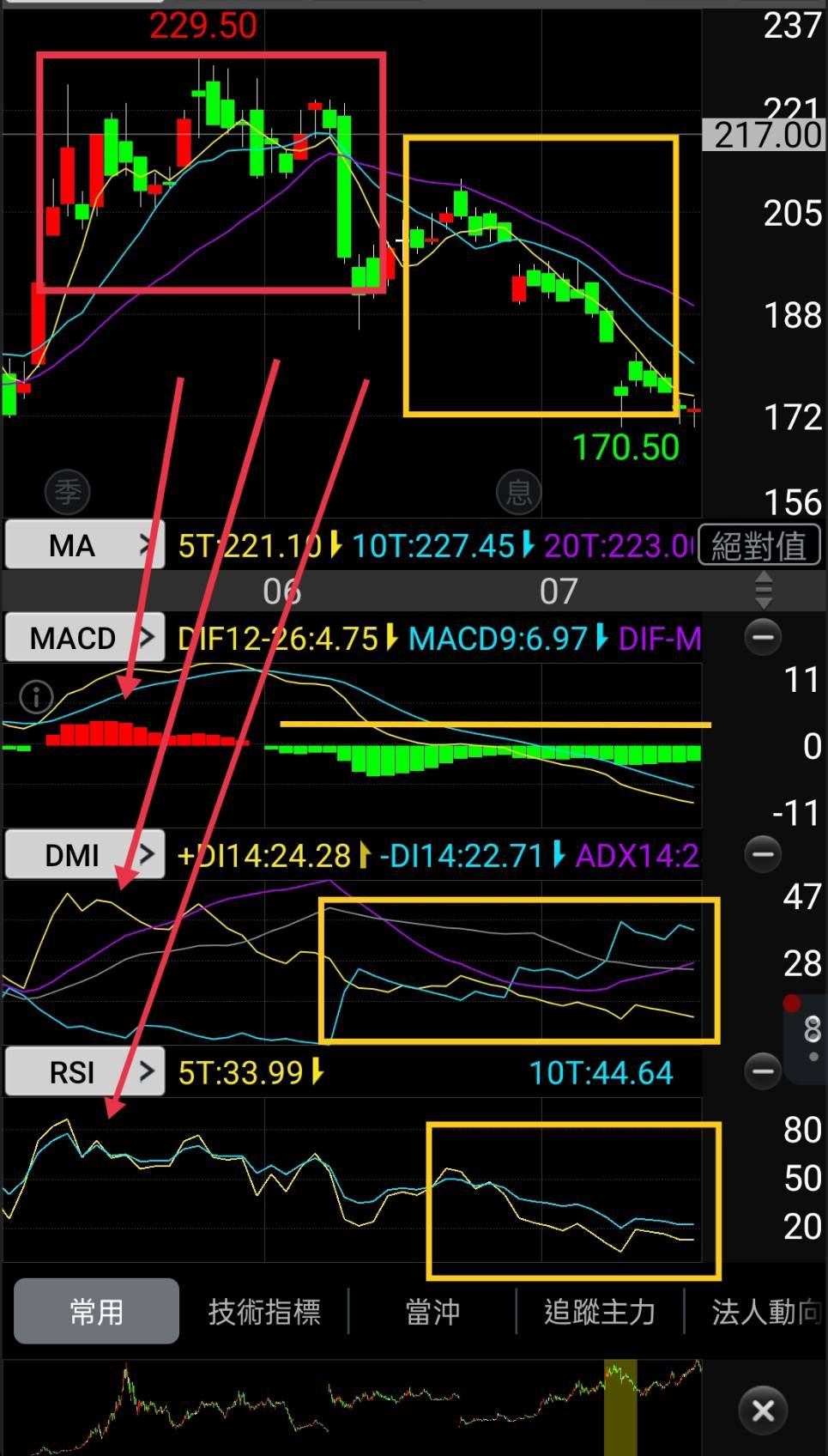
Task: Open the MA indicator selector
Action: point(84,545)
